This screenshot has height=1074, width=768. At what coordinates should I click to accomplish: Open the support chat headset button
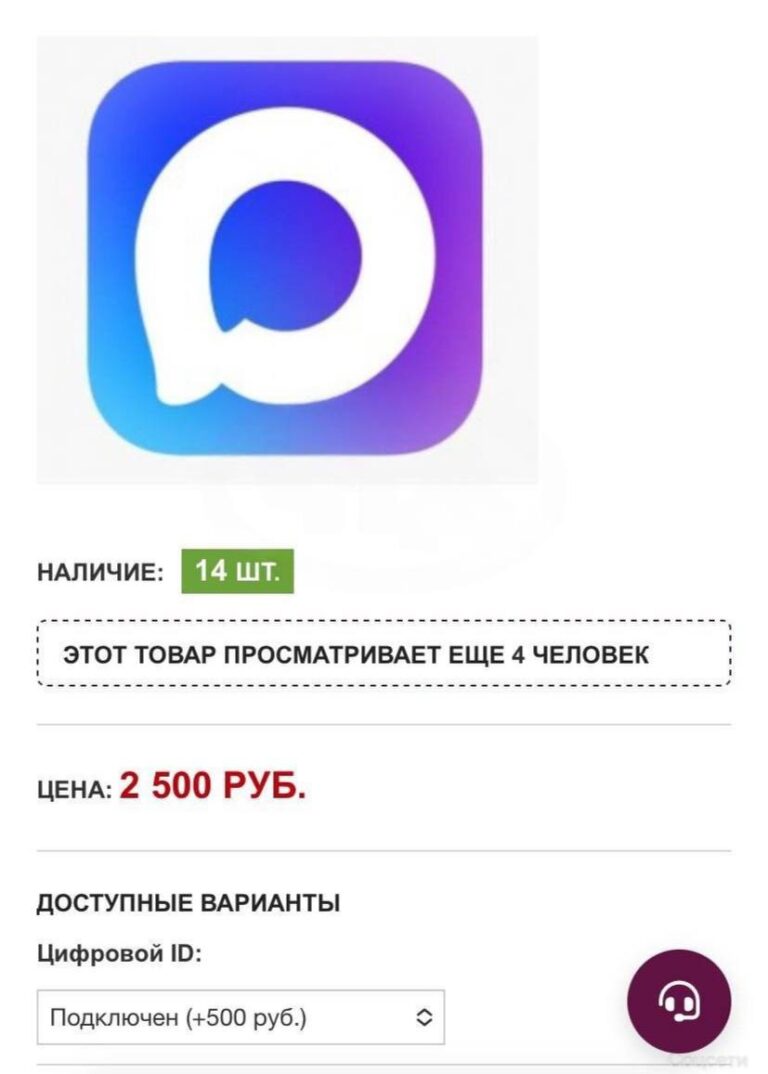[x=679, y=1001]
